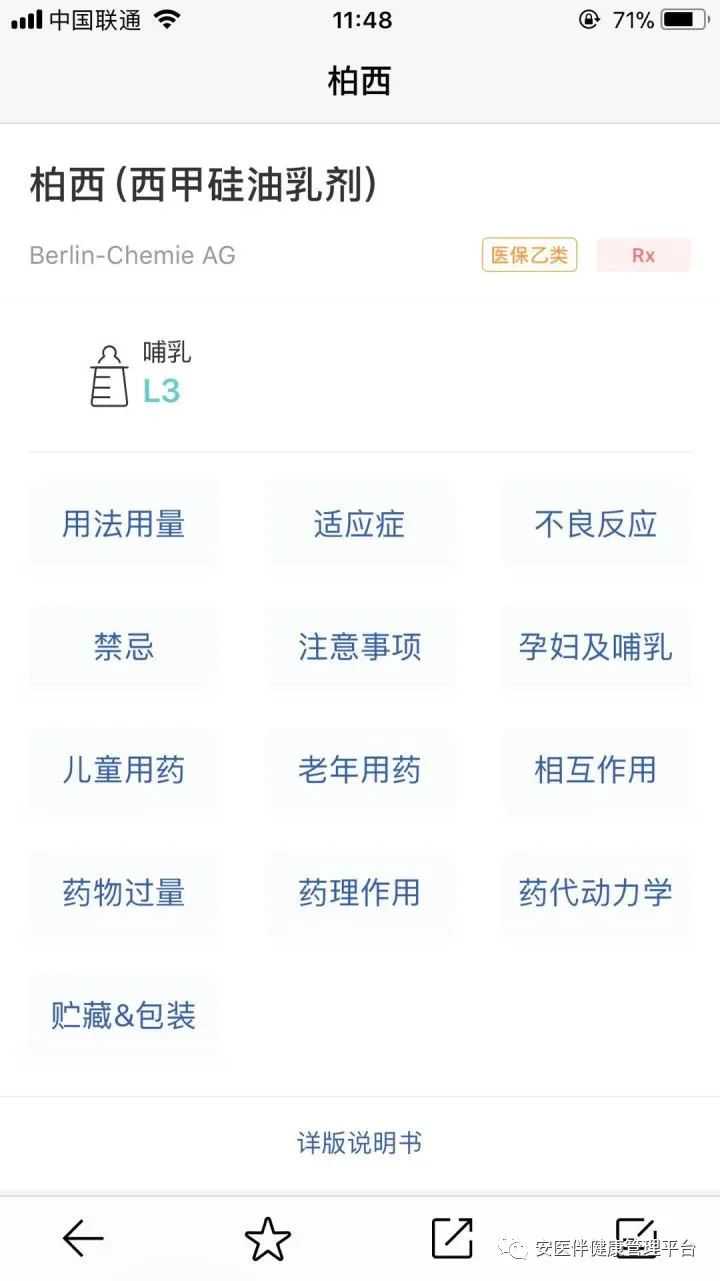The image size is (720, 1281).
Task: Favorite this drug with the star icon
Action: (x=267, y=1239)
